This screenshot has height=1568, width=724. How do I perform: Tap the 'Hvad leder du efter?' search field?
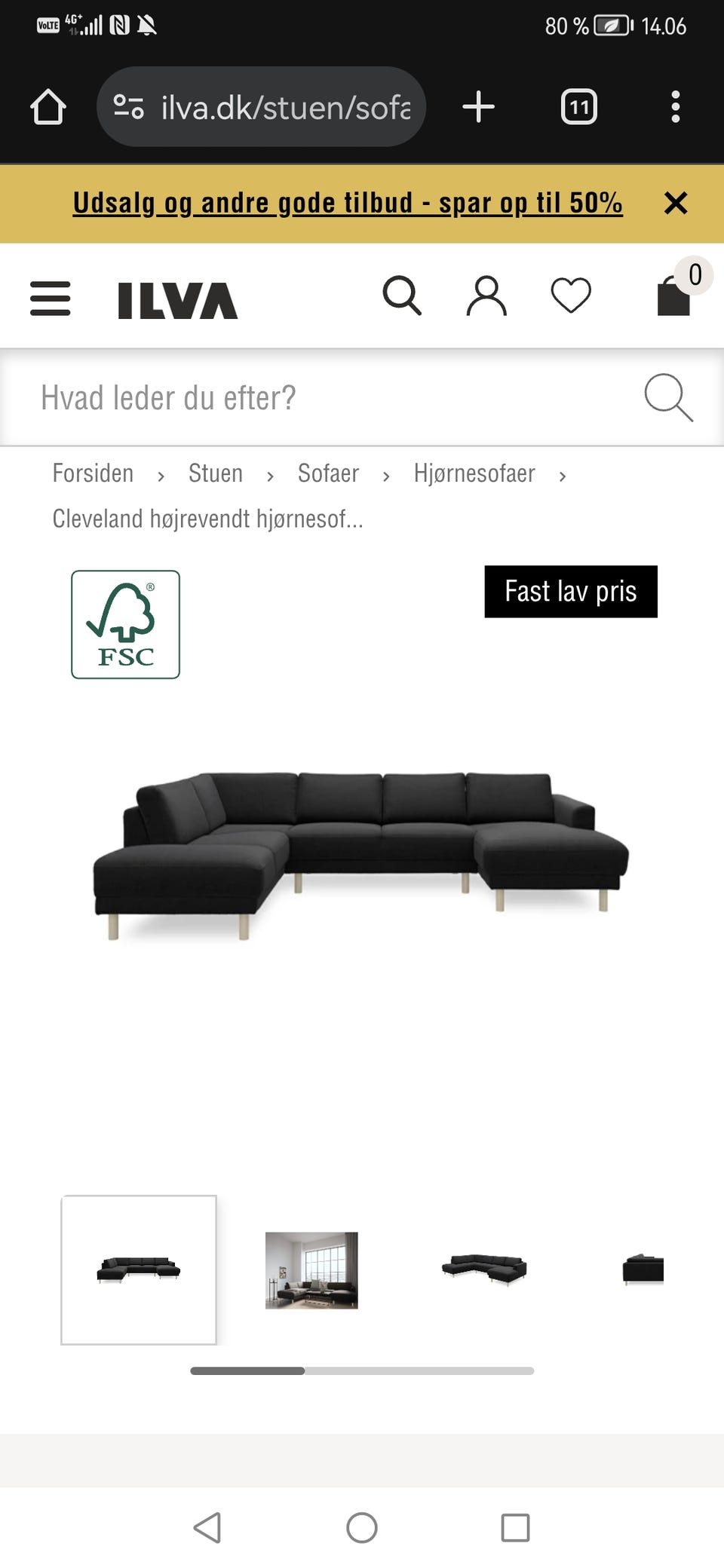coord(302,398)
